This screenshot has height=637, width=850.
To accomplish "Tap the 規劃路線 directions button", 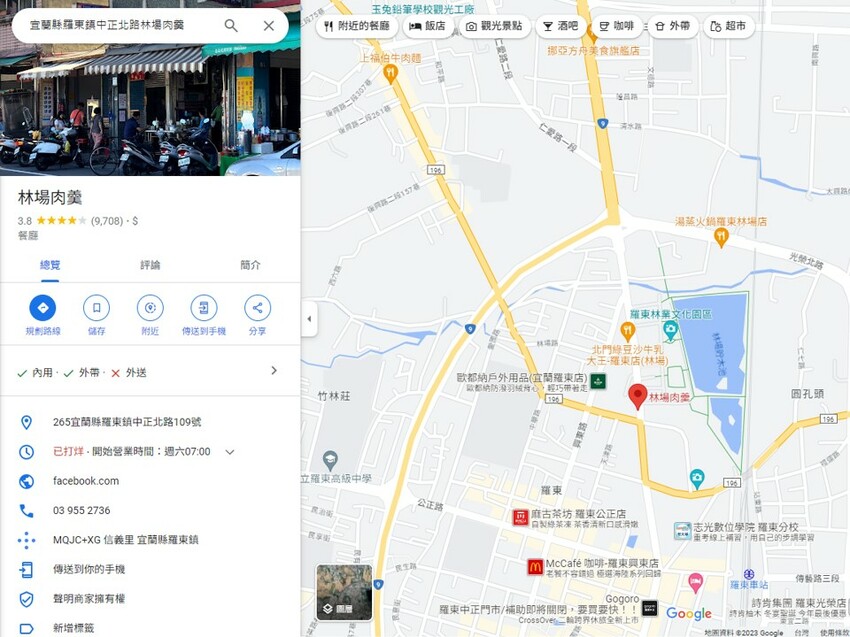I will coord(43,315).
